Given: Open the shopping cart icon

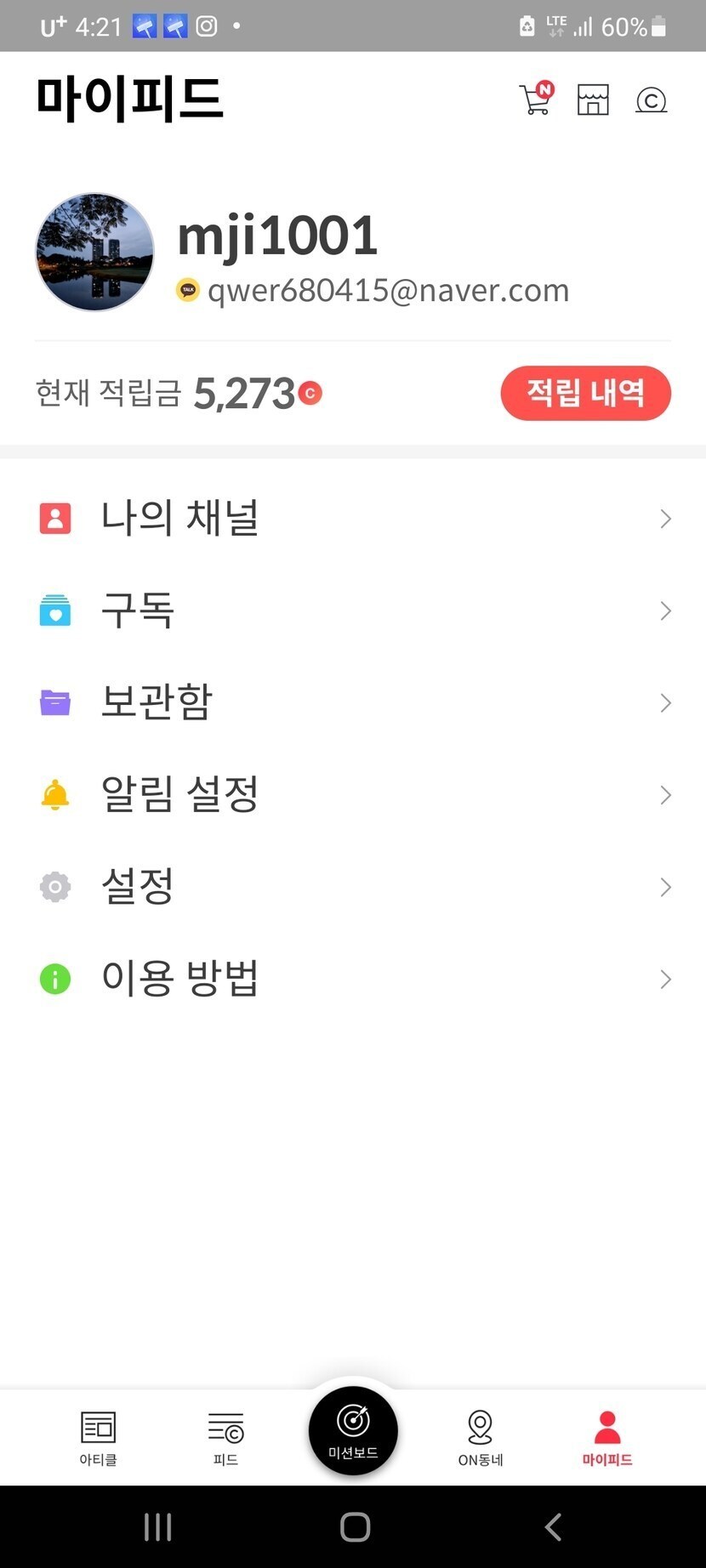Looking at the screenshot, I should click(535, 99).
